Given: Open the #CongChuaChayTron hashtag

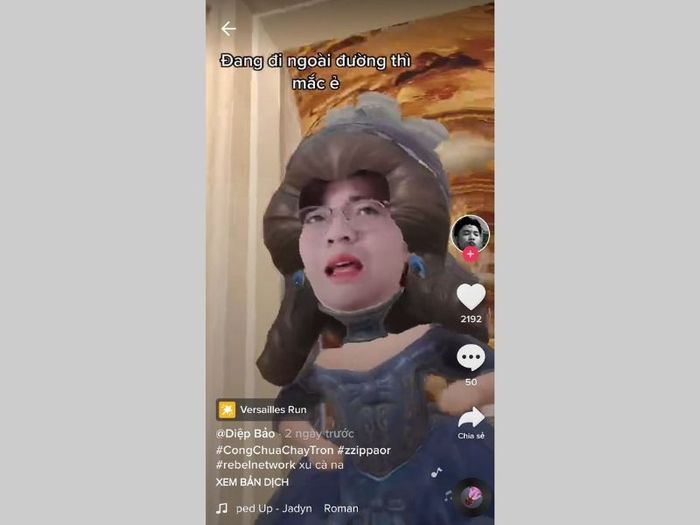Looking at the screenshot, I should coord(266,450).
